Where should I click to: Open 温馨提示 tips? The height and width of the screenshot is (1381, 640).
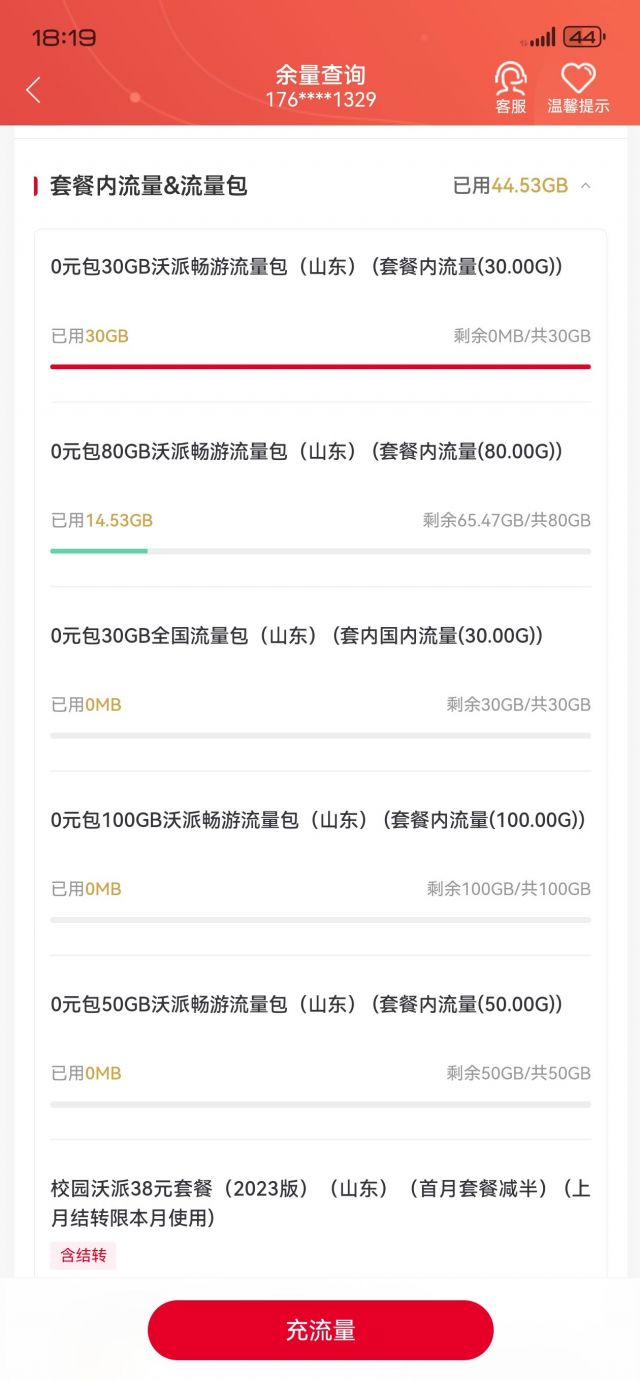(578, 88)
